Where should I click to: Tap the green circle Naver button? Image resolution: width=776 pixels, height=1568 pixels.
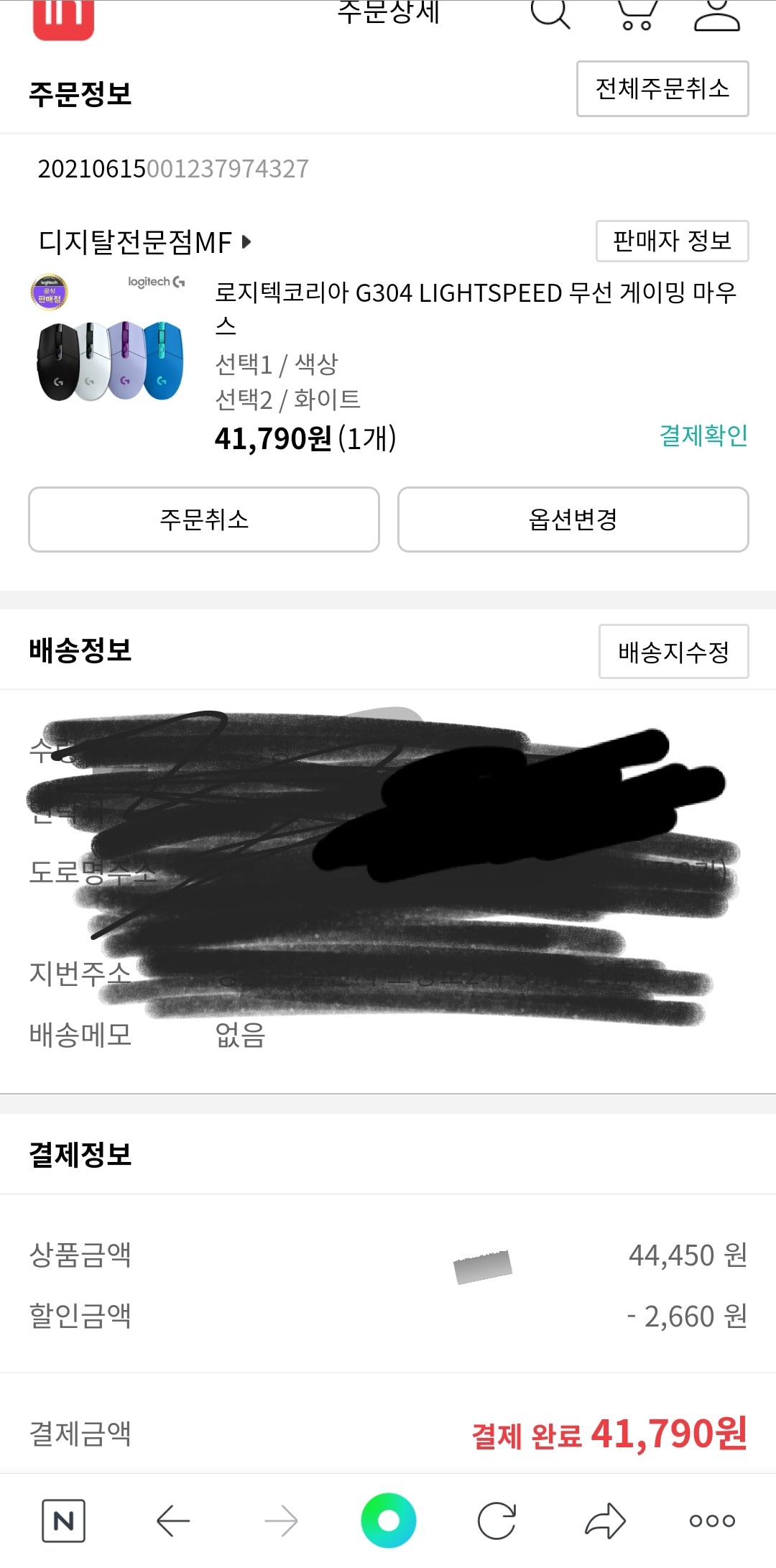click(389, 1521)
